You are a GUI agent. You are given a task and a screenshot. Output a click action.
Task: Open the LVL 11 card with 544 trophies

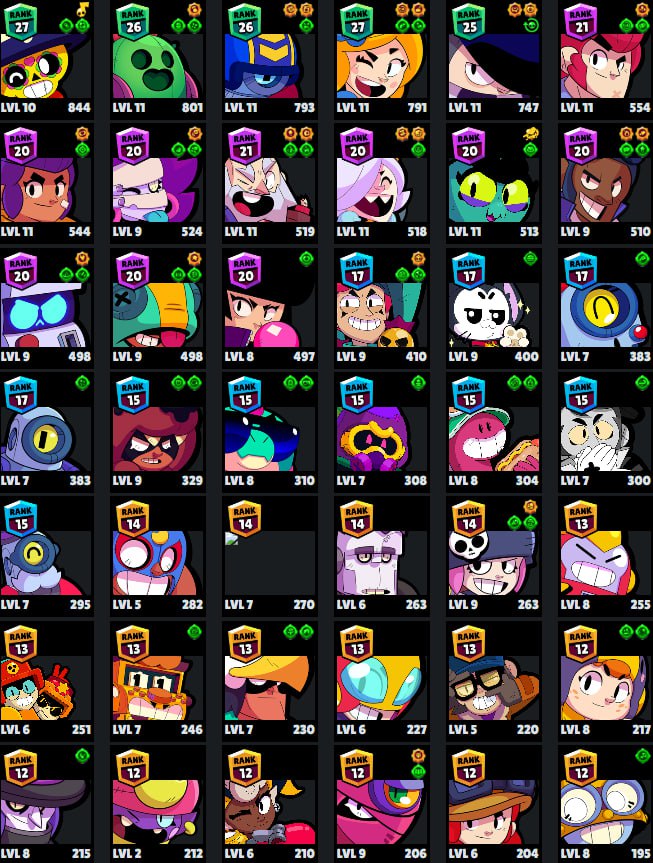(x=46, y=184)
